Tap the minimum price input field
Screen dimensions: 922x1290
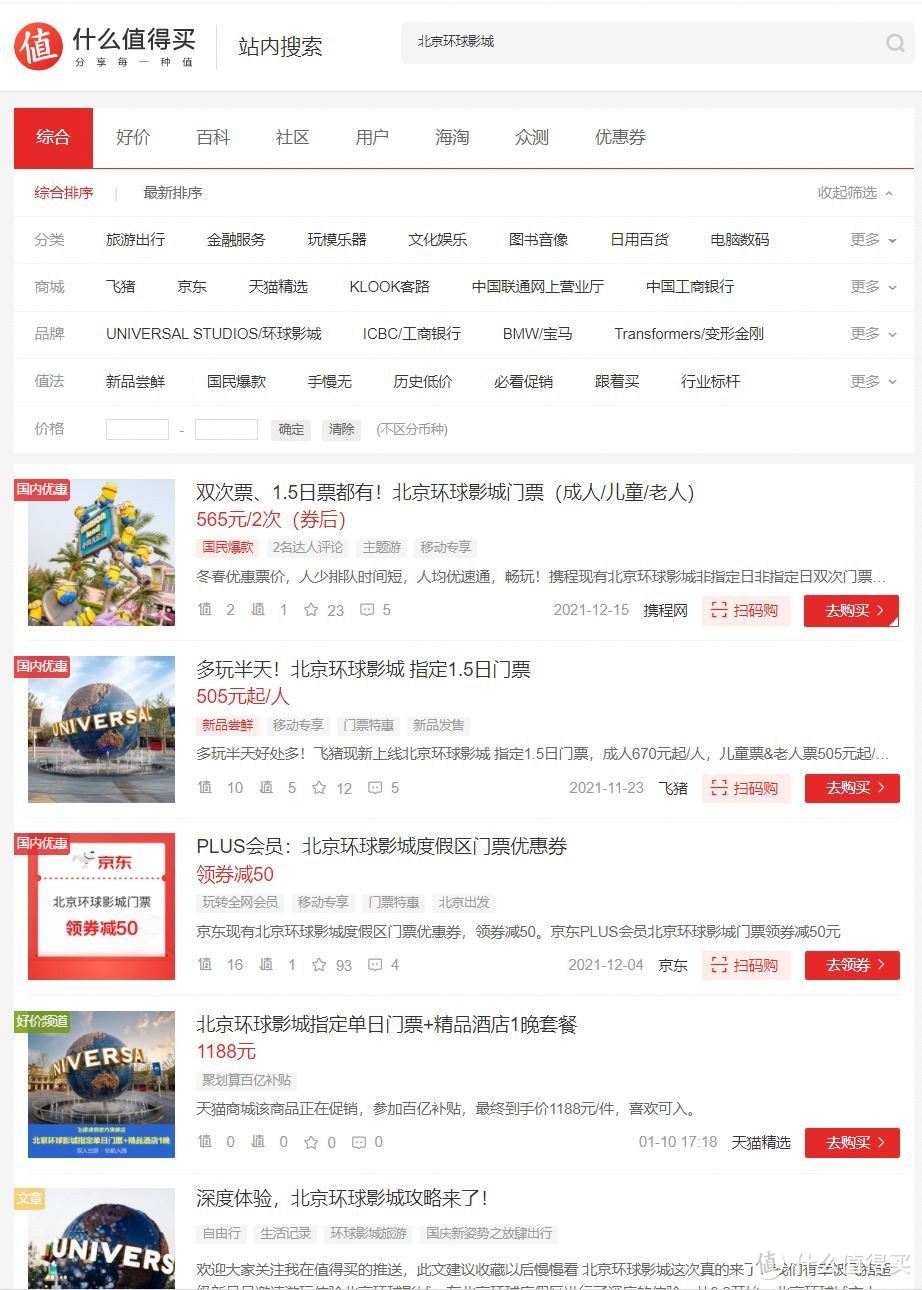[x=137, y=429]
